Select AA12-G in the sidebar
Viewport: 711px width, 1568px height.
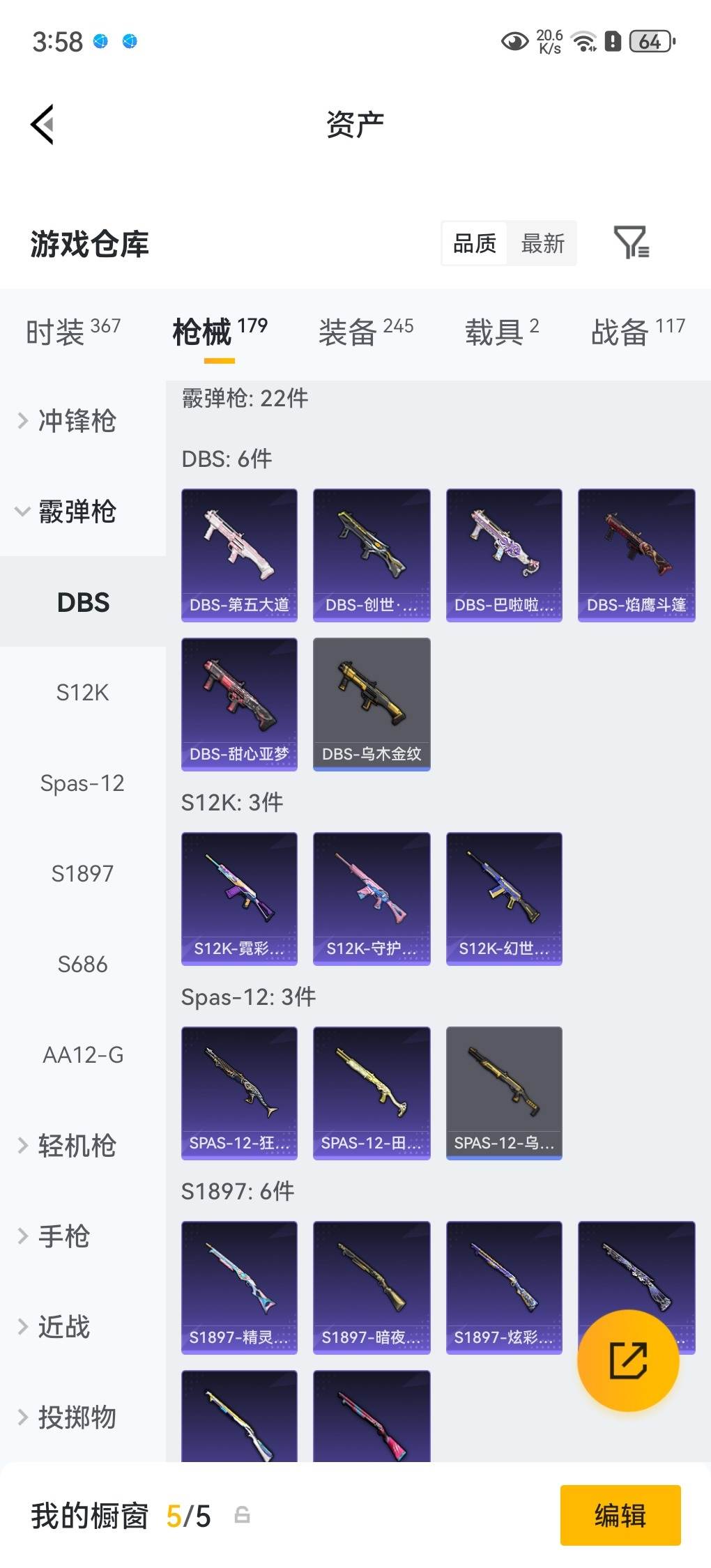tap(82, 1055)
